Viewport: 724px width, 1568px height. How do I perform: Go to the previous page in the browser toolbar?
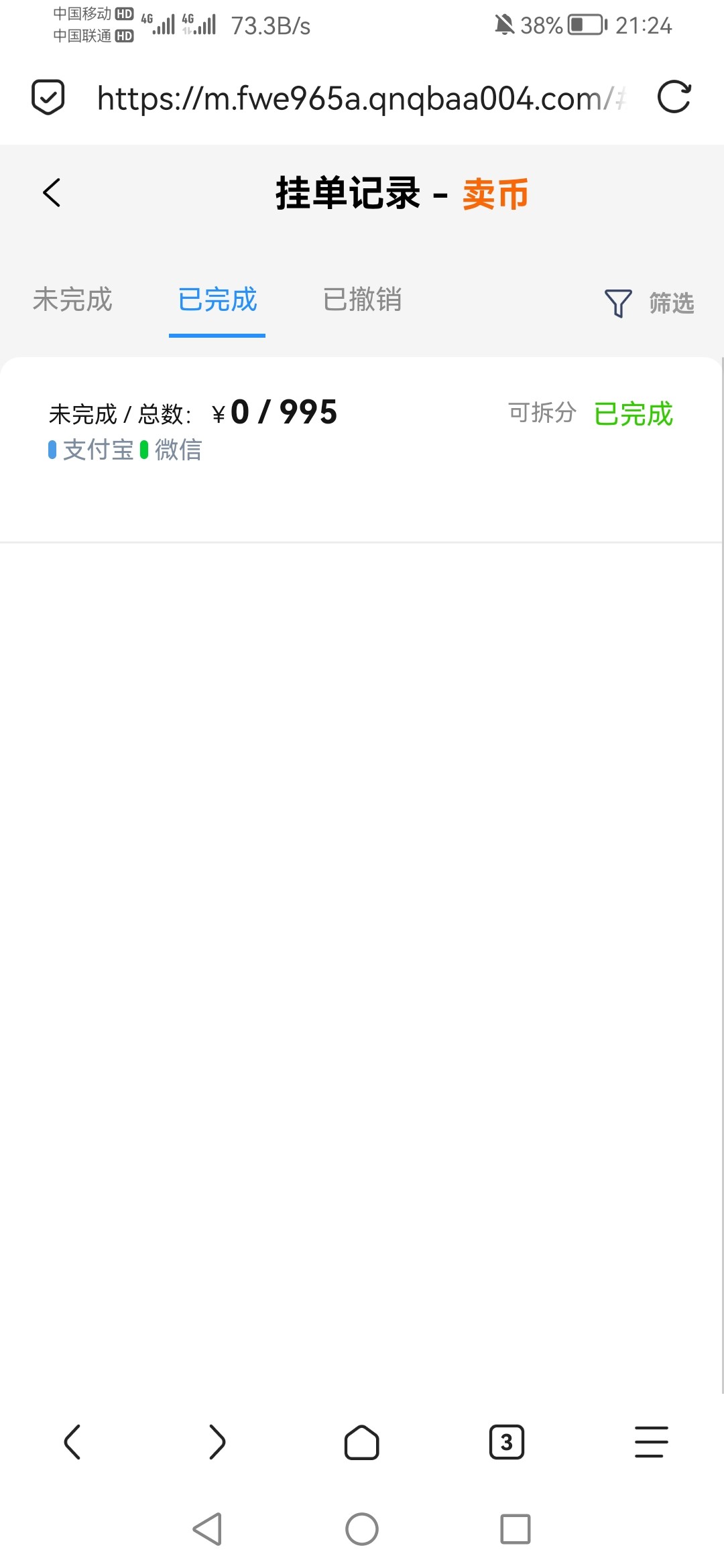click(72, 1442)
